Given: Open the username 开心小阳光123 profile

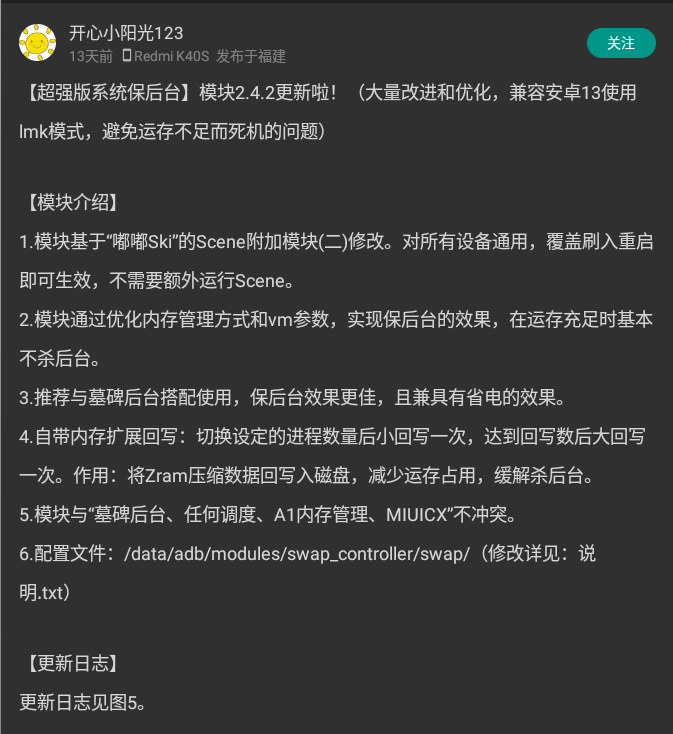Looking at the screenshot, I should [125, 33].
